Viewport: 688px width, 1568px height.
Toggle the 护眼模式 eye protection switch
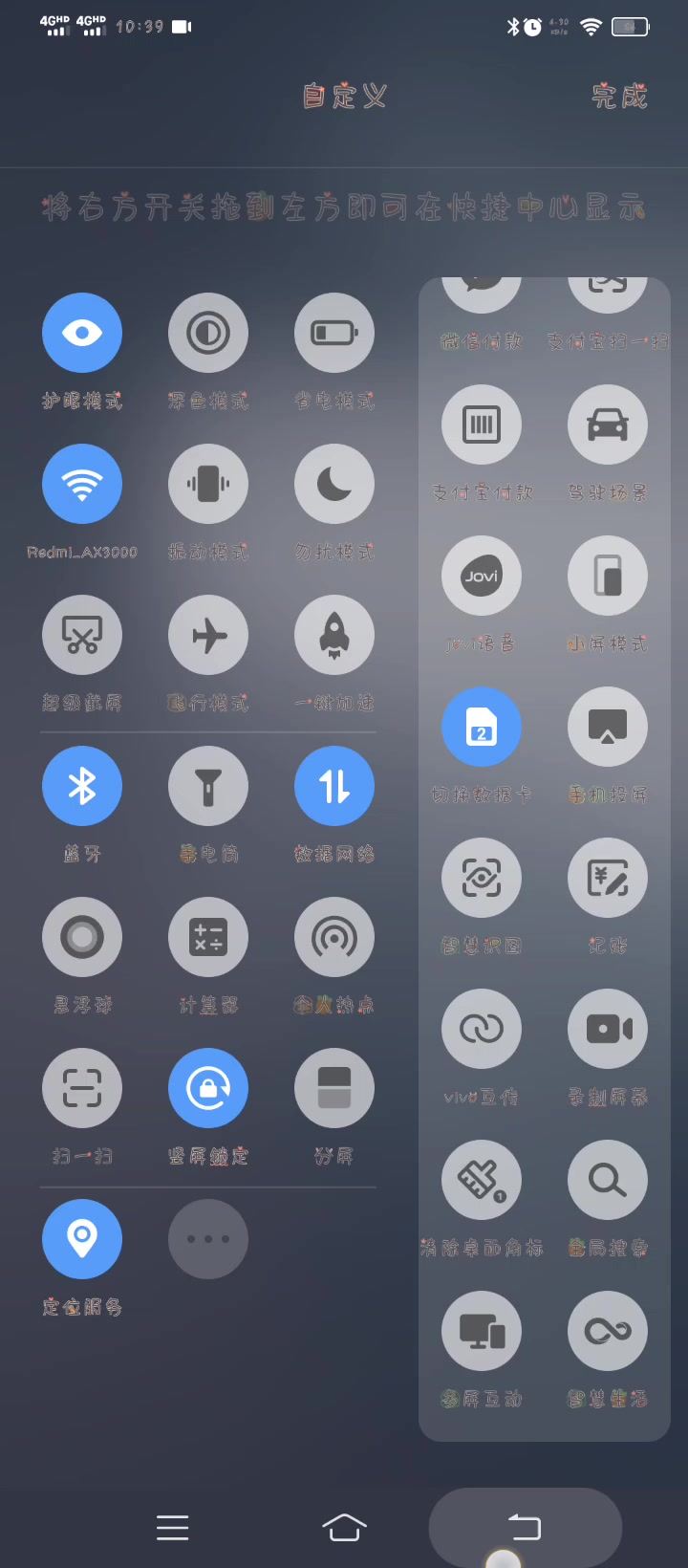[82, 333]
